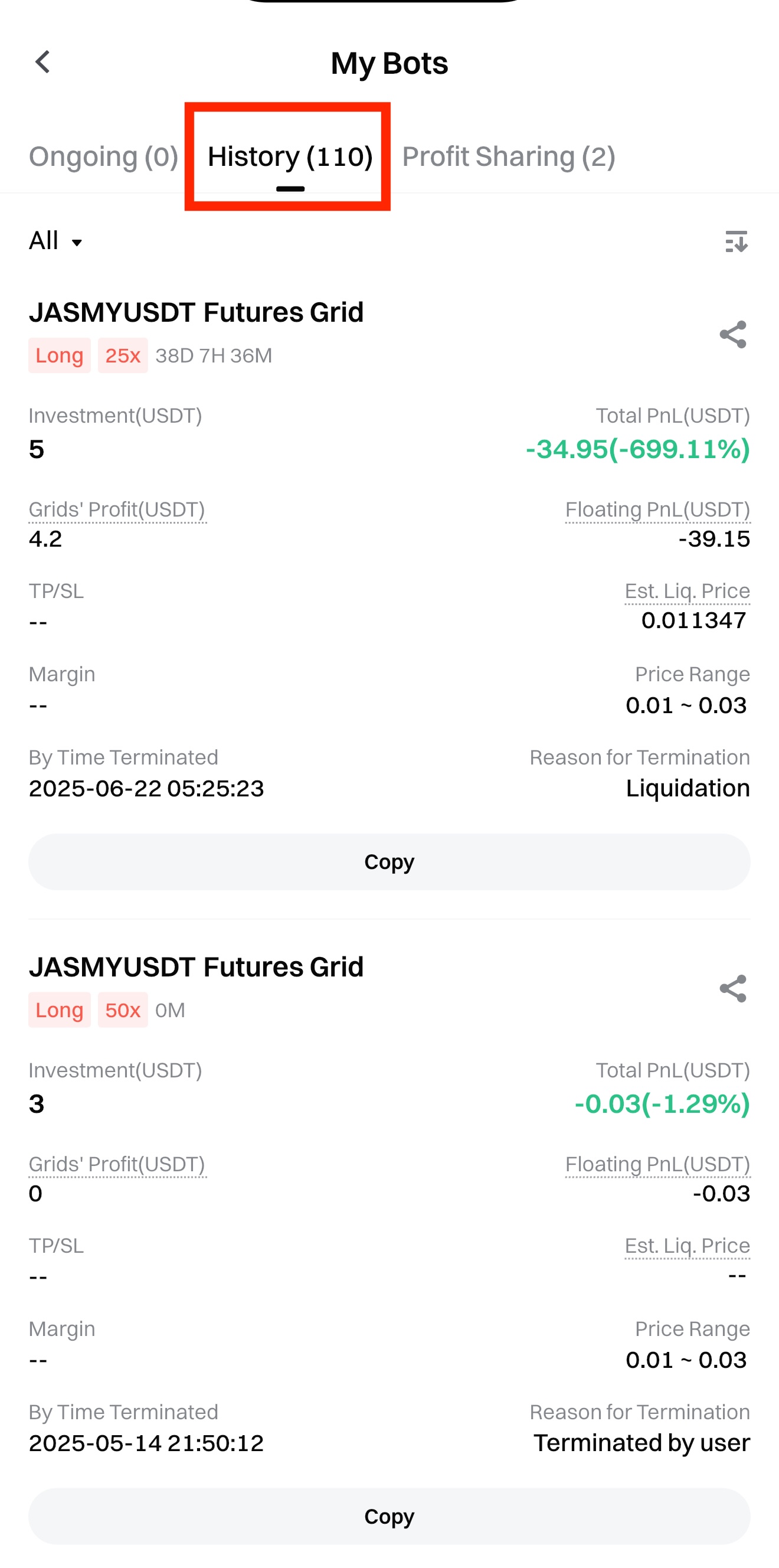
Task: Share the 50x JASMYUSDT Futures Grid bot
Action: point(733,988)
